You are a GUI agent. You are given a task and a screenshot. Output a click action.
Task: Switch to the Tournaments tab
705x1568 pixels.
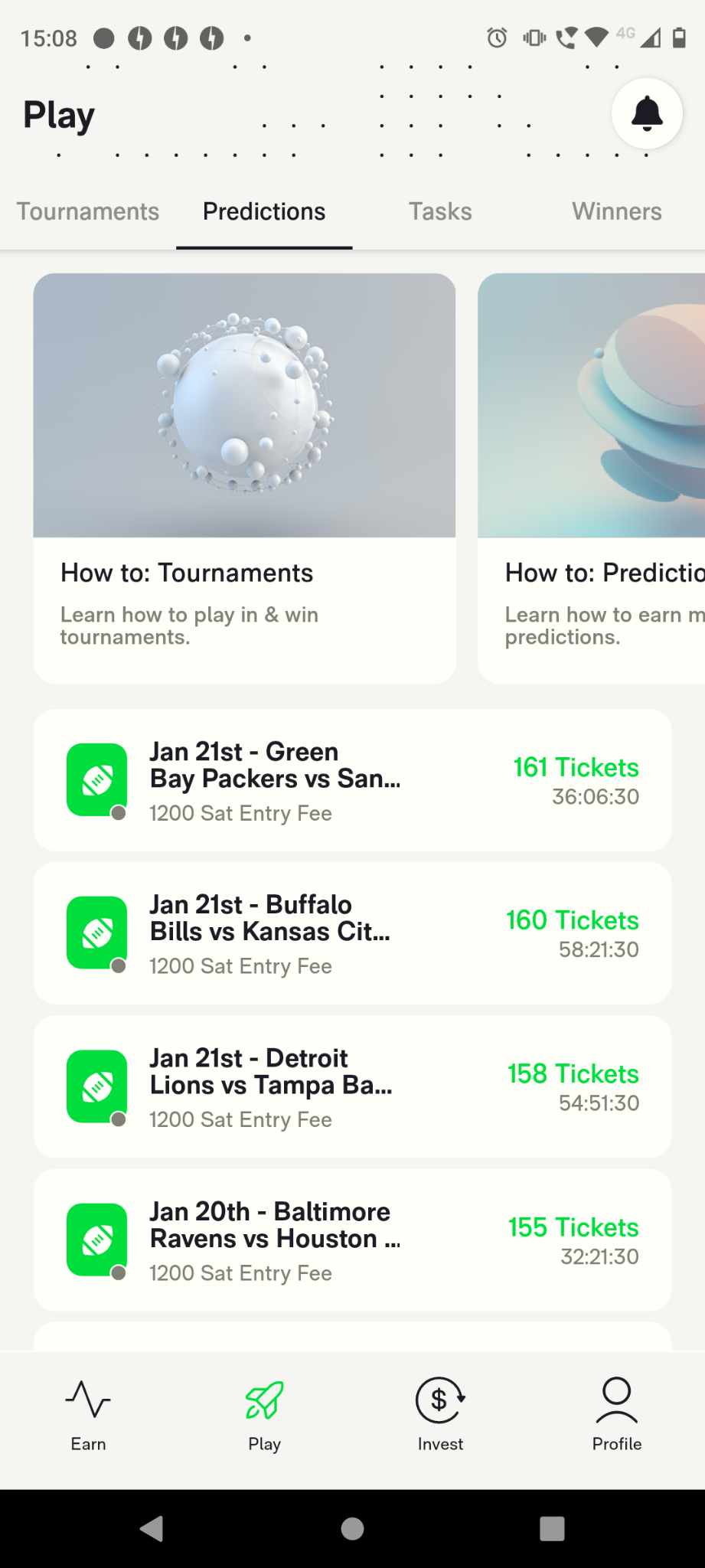coord(88,211)
